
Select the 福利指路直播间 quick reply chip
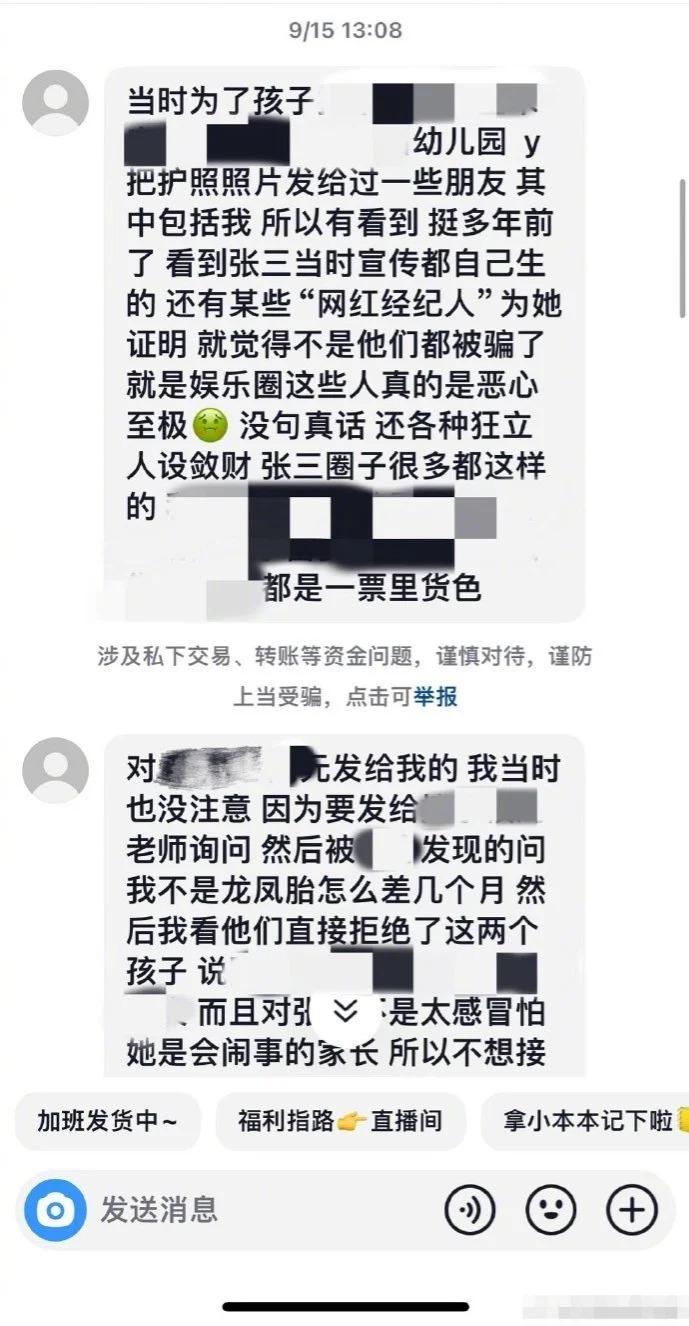pos(340,1121)
